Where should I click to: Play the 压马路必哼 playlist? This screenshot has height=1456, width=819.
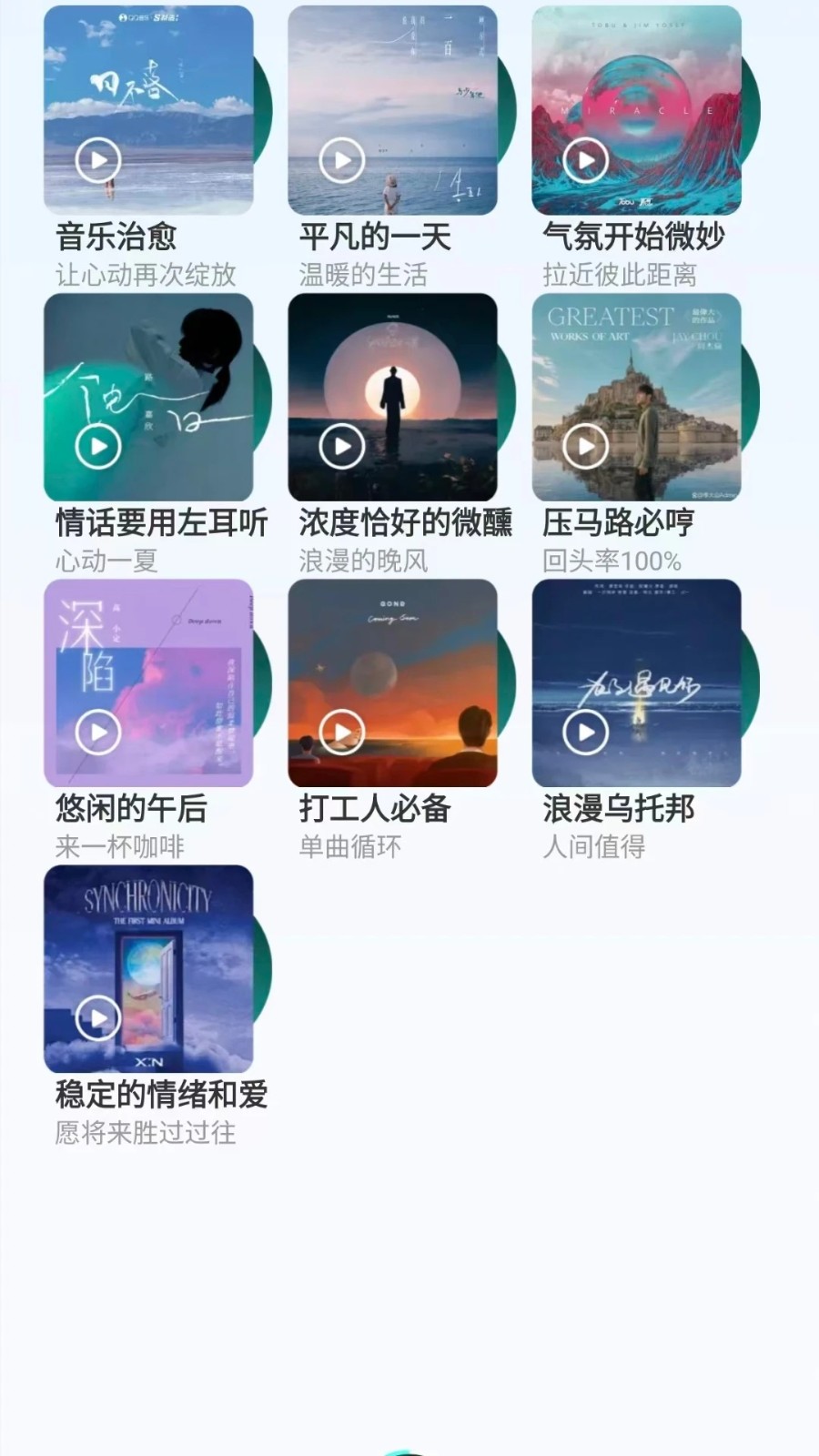tap(585, 446)
